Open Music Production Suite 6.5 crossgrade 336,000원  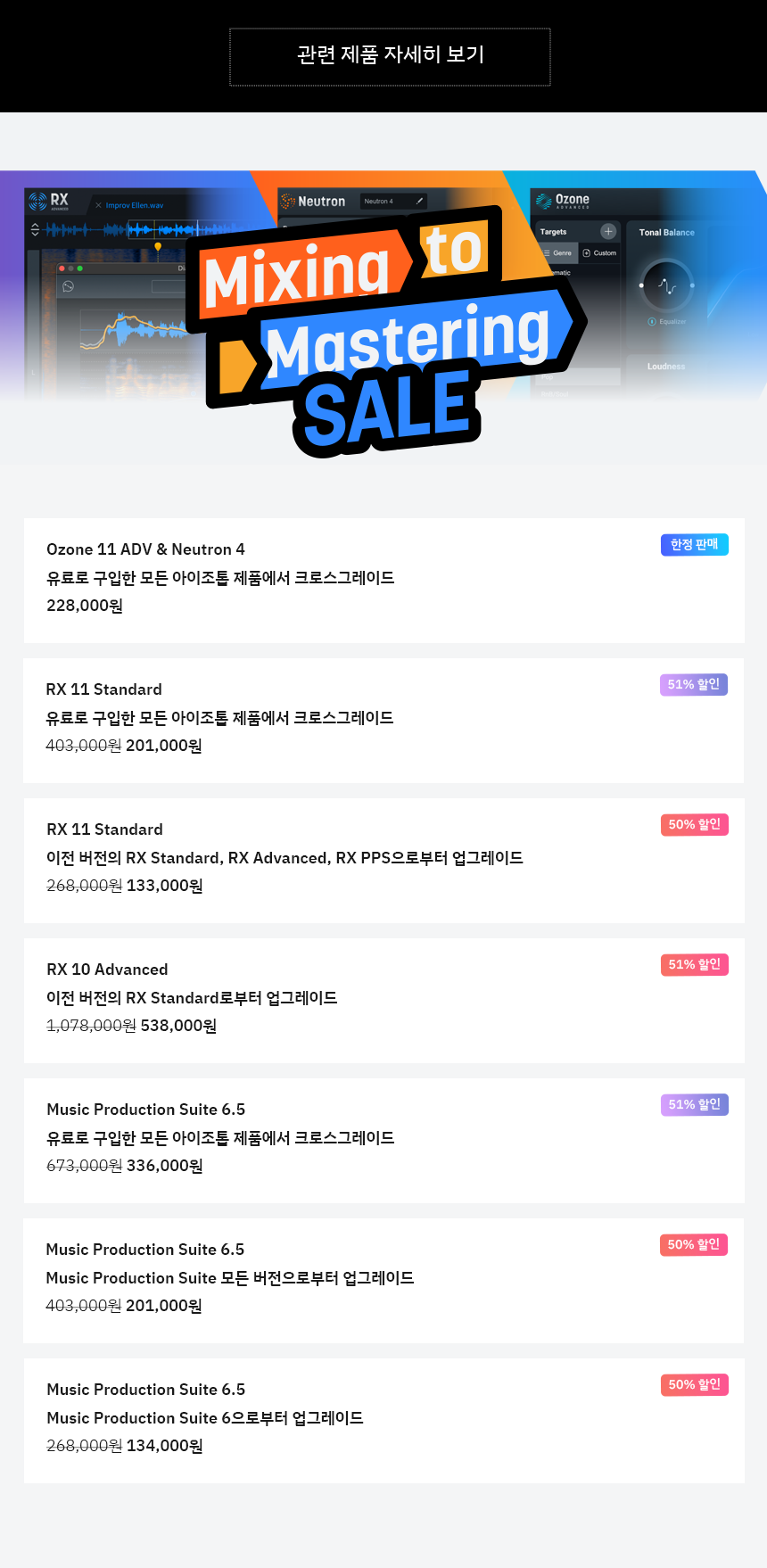coord(383,1140)
